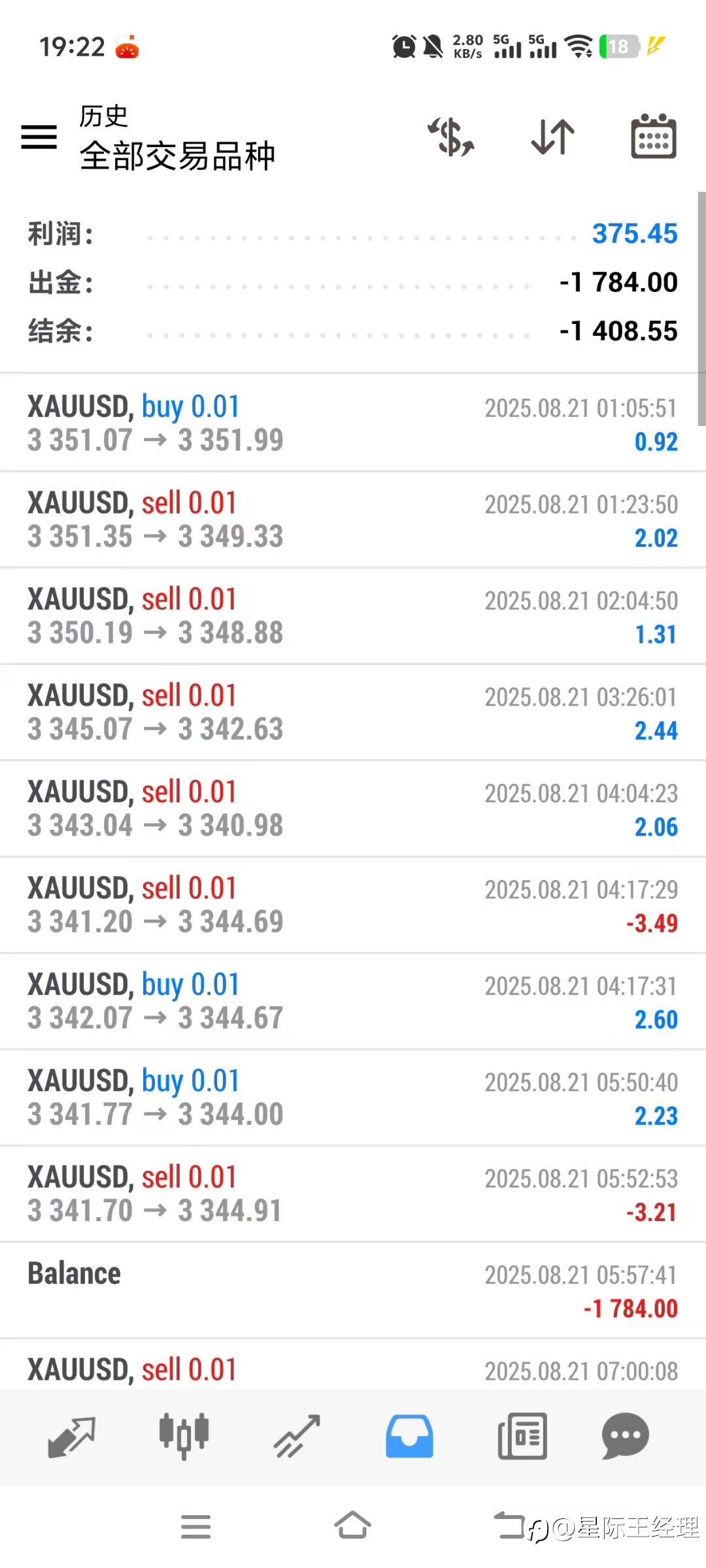This screenshot has height=1568, width=706.
Task: Select the History inbox tab
Action: coord(409,1437)
